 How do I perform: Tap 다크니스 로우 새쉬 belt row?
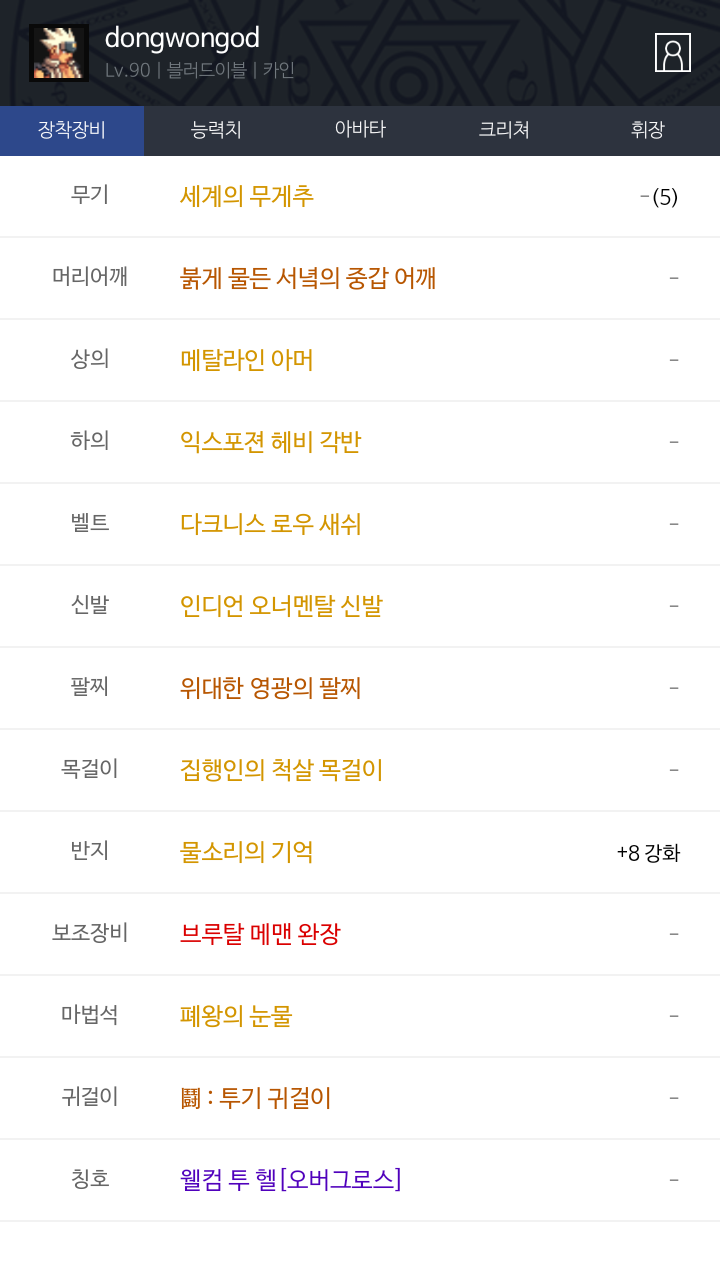click(x=270, y=524)
